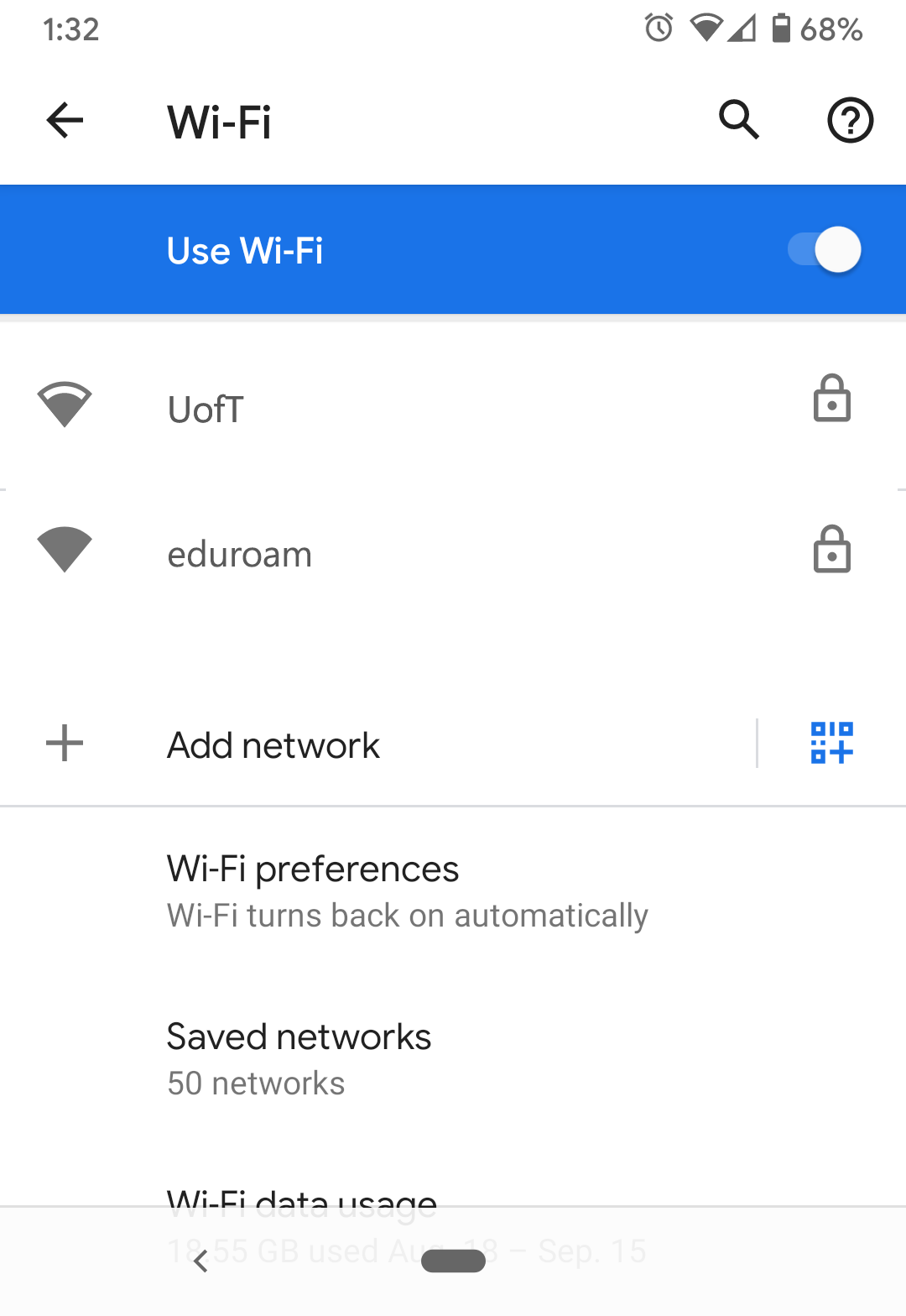This screenshot has width=906, height=1316.
Task: Go back from Wi-Fi settings
Action: (x=65, y=121)
